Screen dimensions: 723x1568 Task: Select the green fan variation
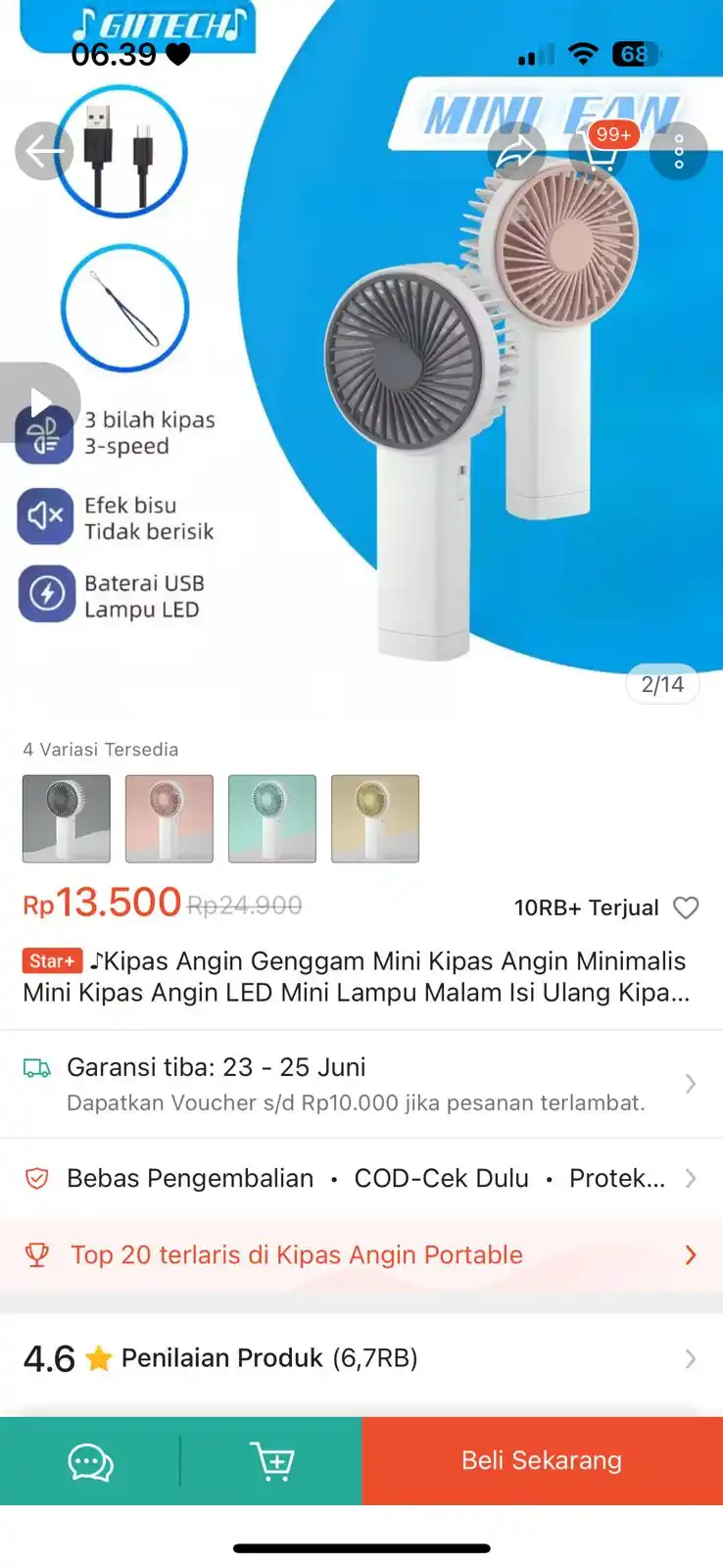click(x=272, y=818)
